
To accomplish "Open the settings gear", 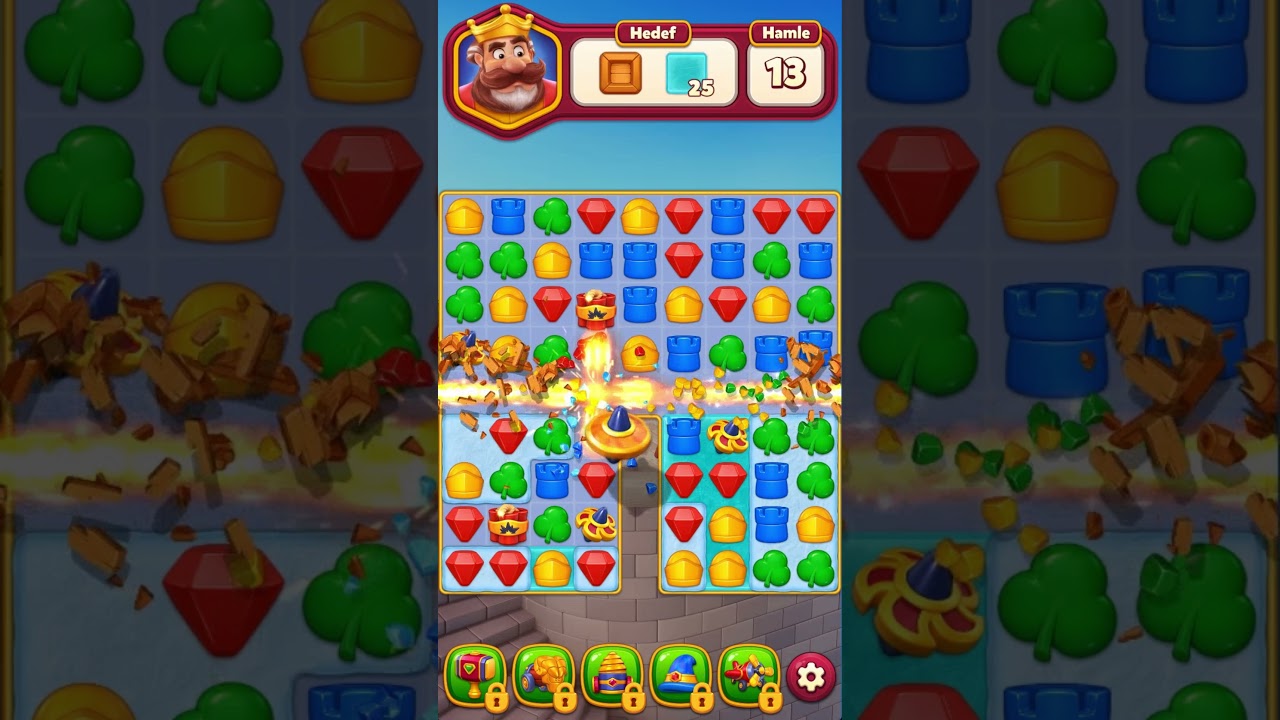I will [810, 678].
